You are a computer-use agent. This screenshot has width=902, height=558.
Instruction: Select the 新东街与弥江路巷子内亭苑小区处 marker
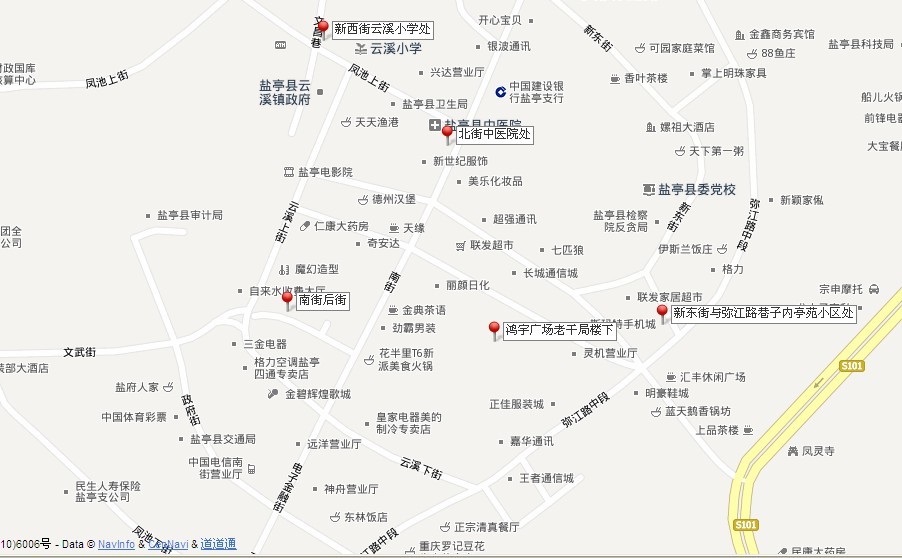pos(662,313)
